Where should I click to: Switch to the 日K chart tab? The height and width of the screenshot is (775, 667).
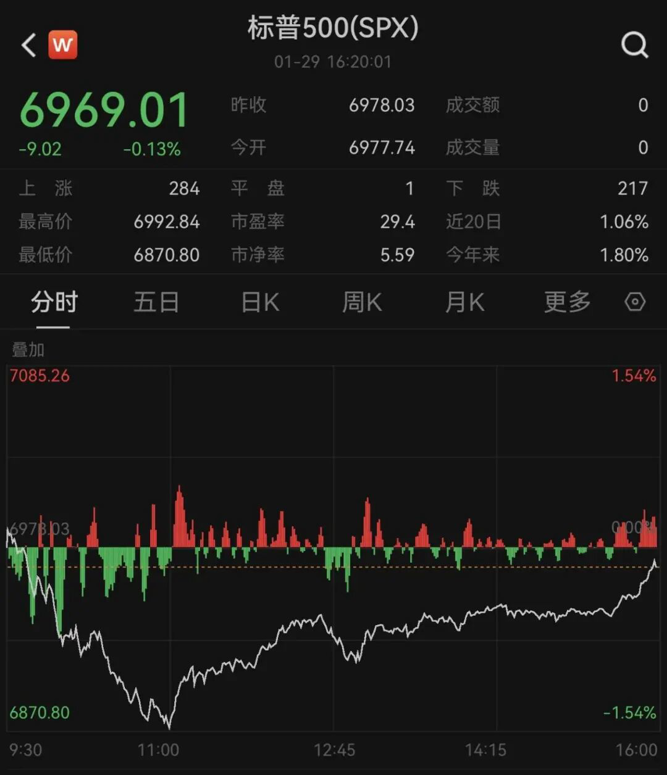(x=260, y=302)
